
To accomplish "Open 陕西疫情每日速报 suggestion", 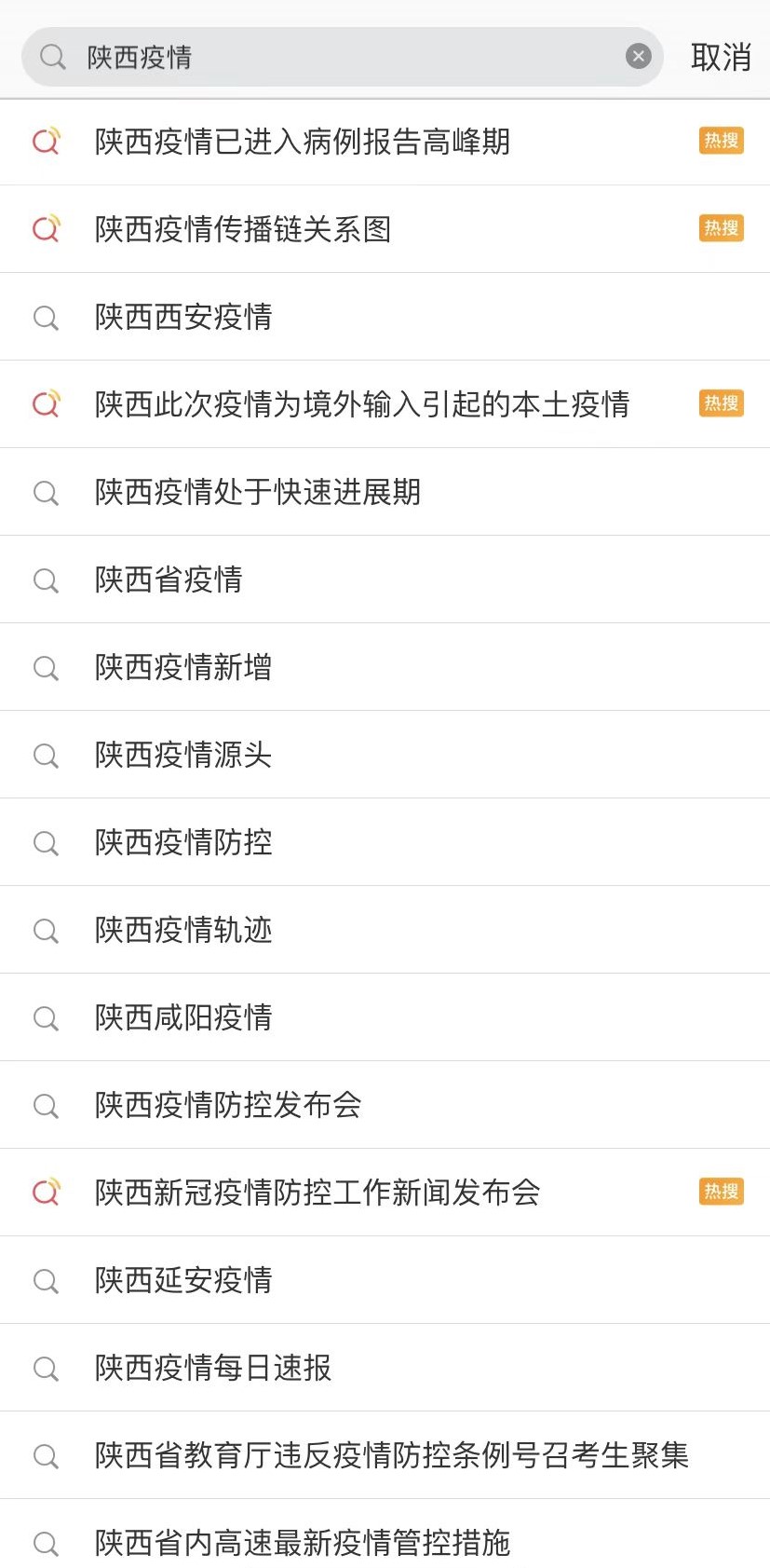I will [x=213, y=1368].
